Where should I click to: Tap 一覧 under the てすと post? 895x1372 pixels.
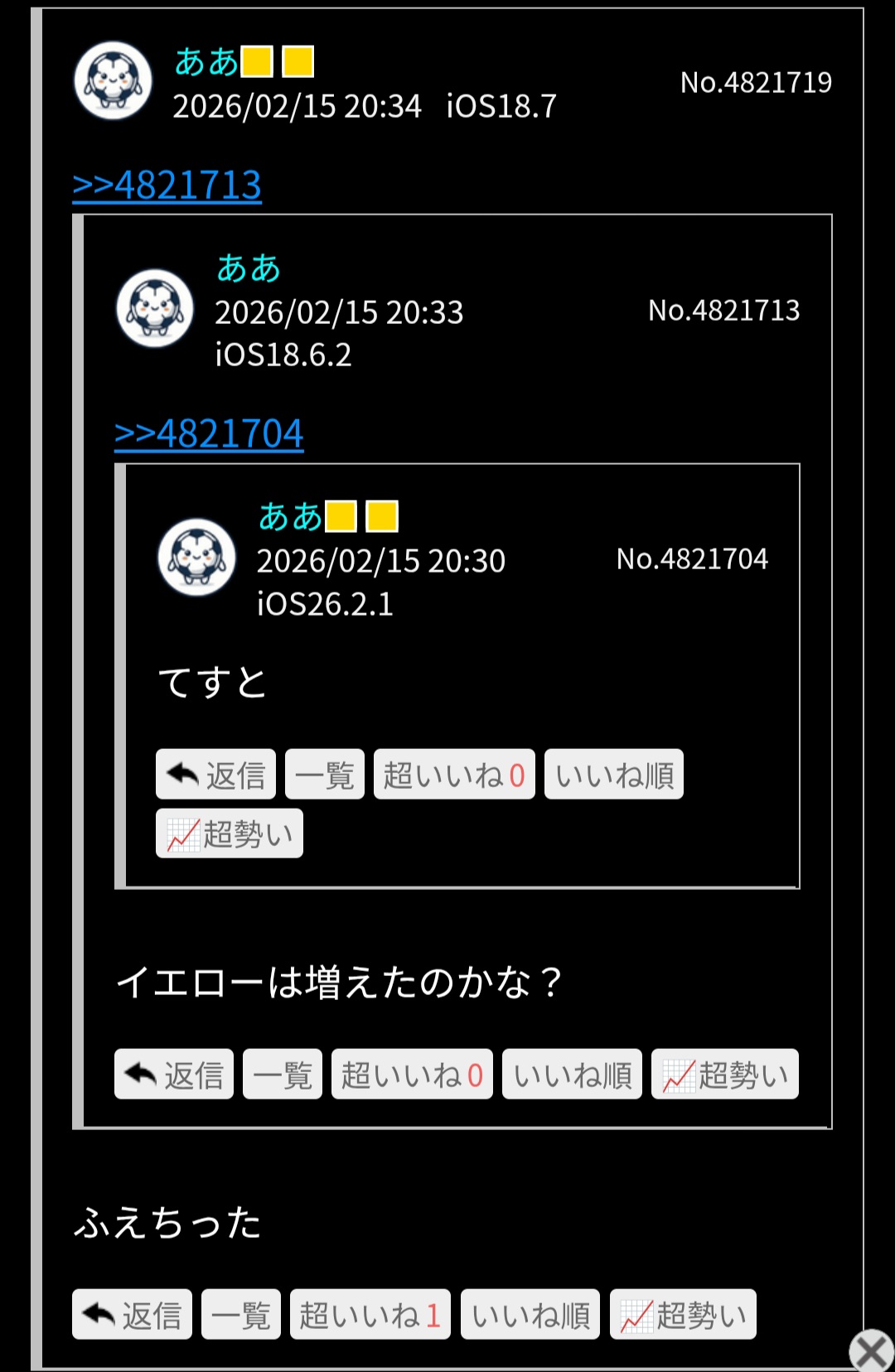[x=325, y=775]
